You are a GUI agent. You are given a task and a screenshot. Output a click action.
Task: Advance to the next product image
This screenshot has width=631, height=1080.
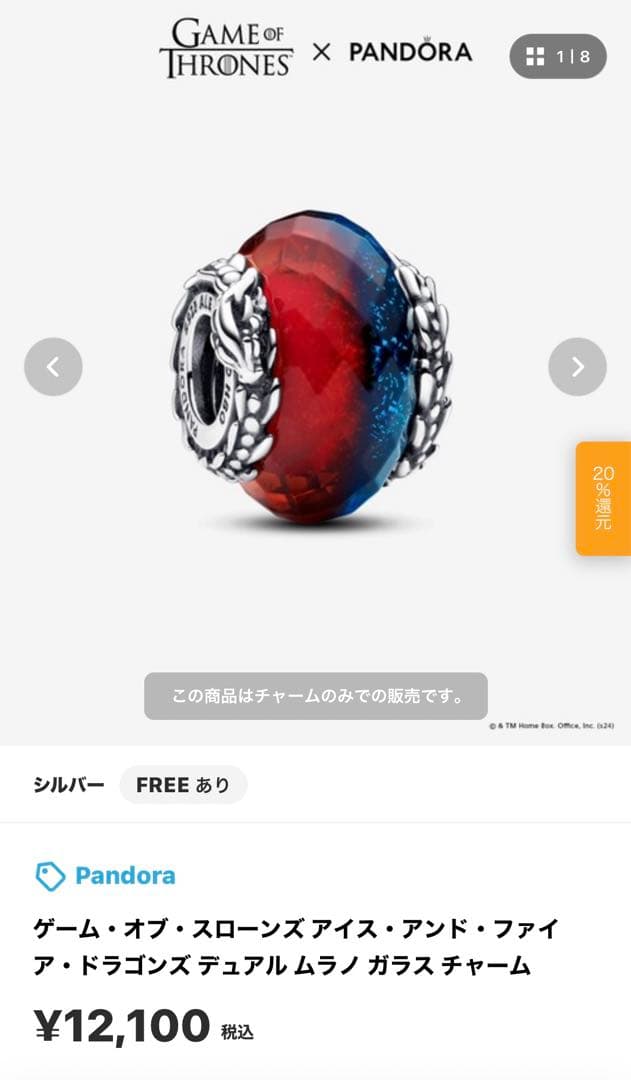577,367
